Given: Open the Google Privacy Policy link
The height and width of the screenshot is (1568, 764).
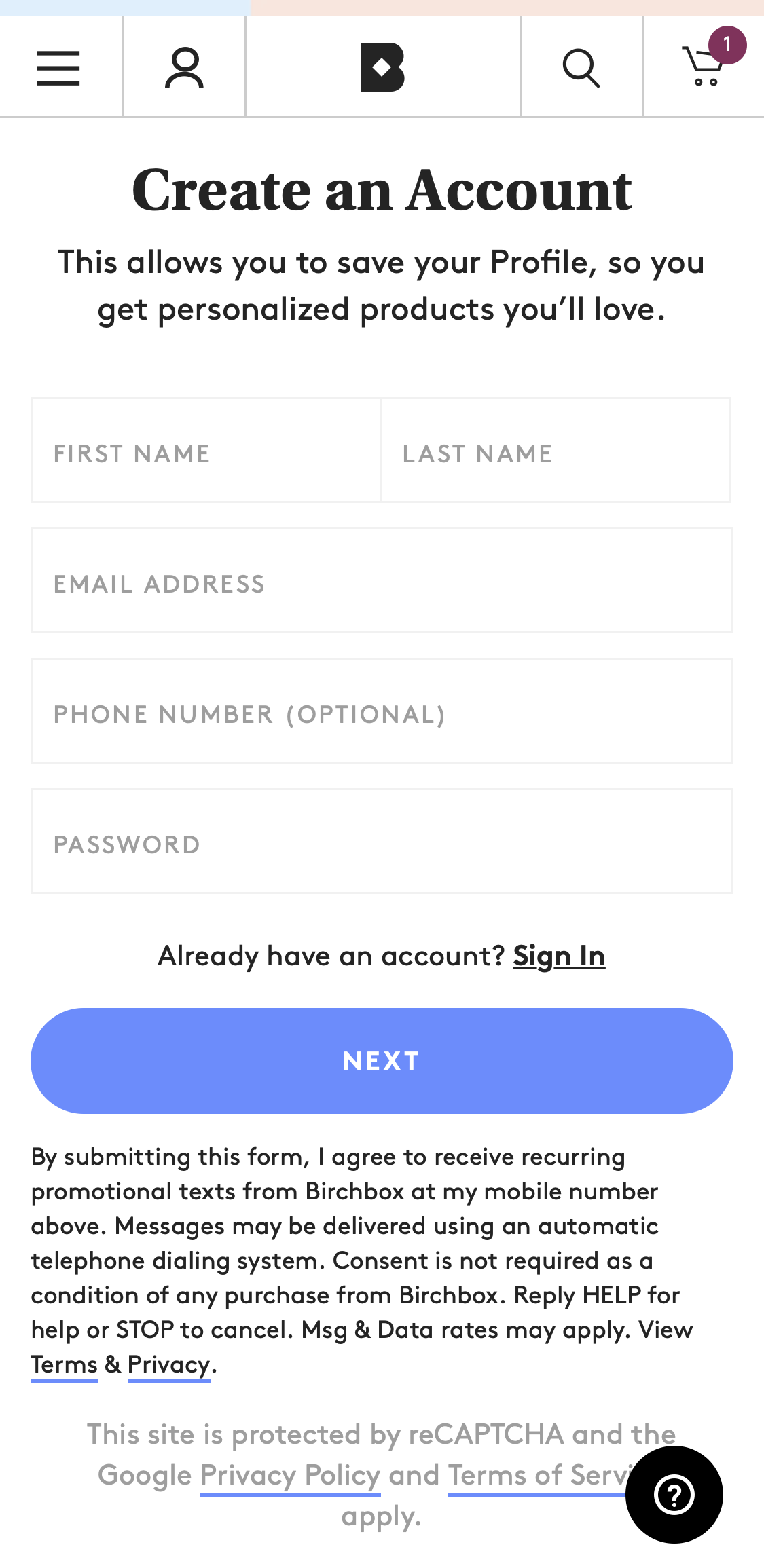Looking at the screenshot, I should coord(290,1475).
